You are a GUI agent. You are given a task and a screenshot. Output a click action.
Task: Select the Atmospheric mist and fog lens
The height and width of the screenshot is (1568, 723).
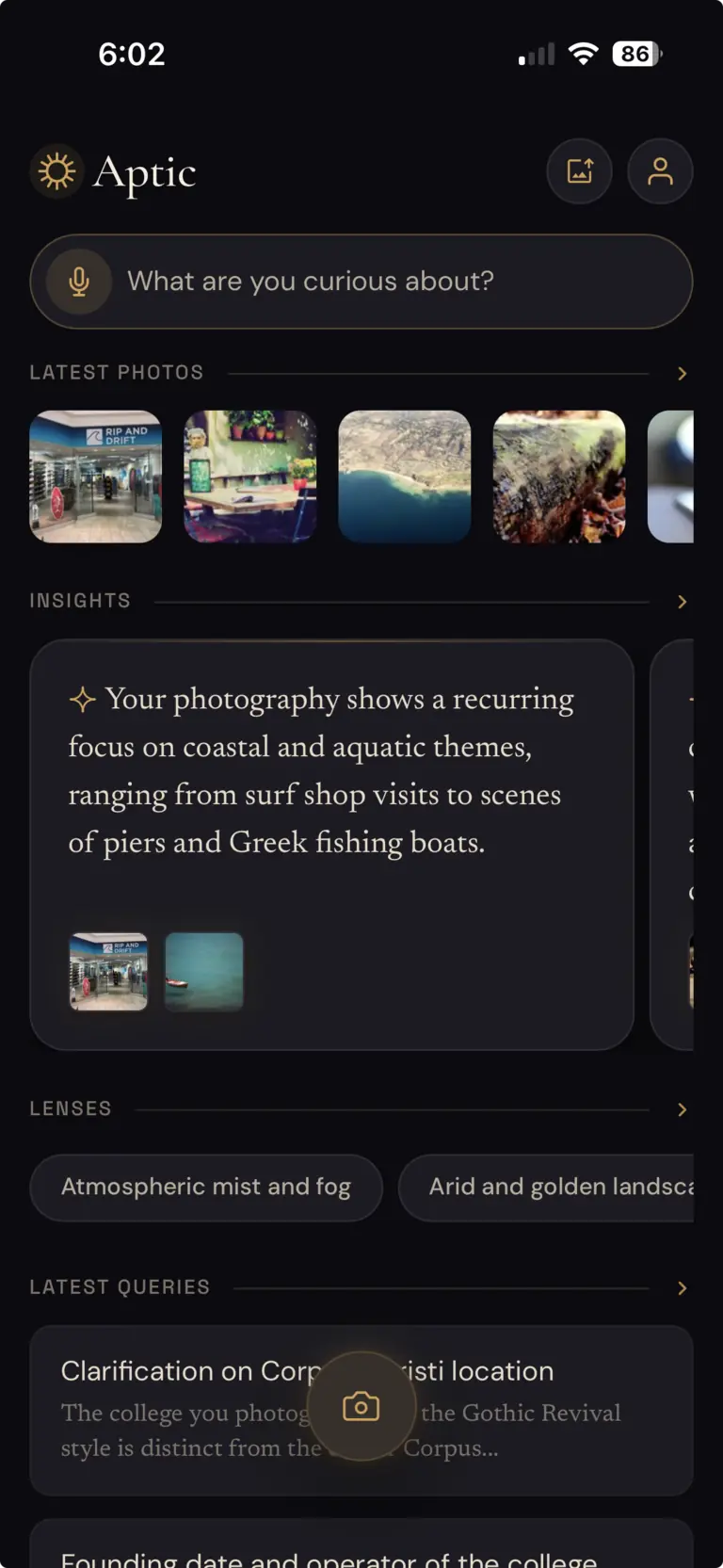205,1188
